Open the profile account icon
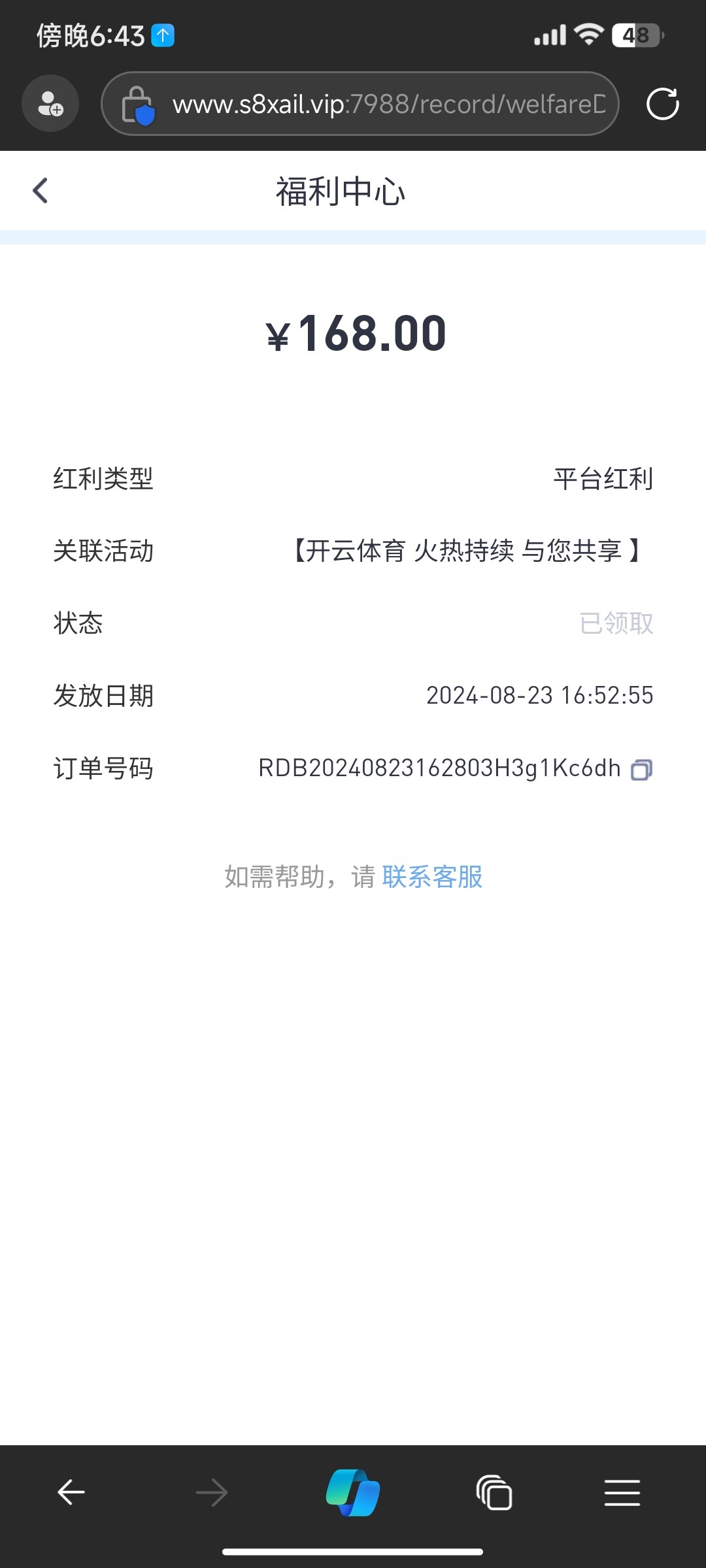Image resolution: width=706 pixels, height=1568 pixels. click(x=50, y=104)
